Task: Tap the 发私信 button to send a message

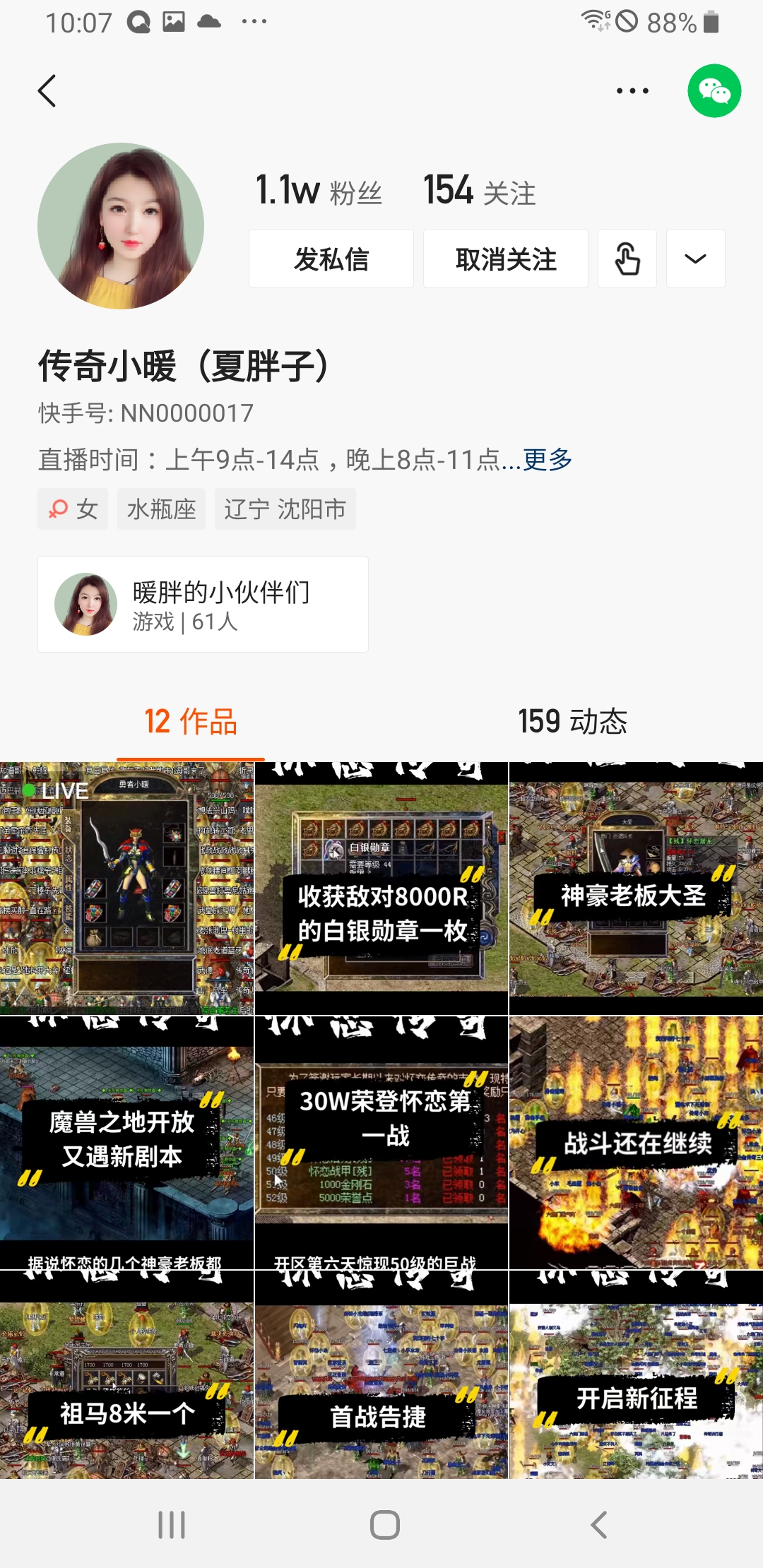Action: [331, 259]
